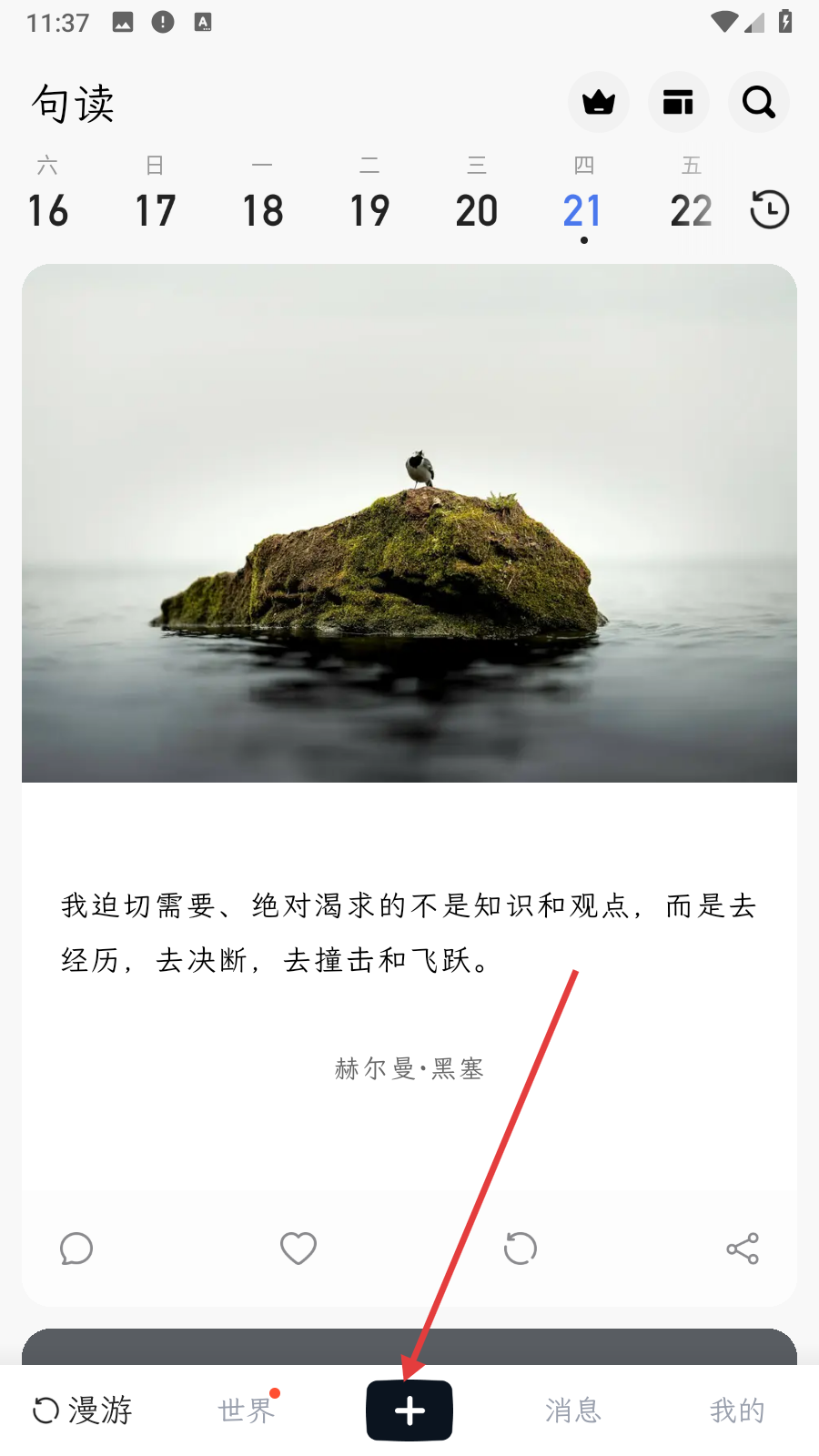Viewport: 819px width, 1456px height.
Task: Open the layout template icon
Action: click(678, 102)
